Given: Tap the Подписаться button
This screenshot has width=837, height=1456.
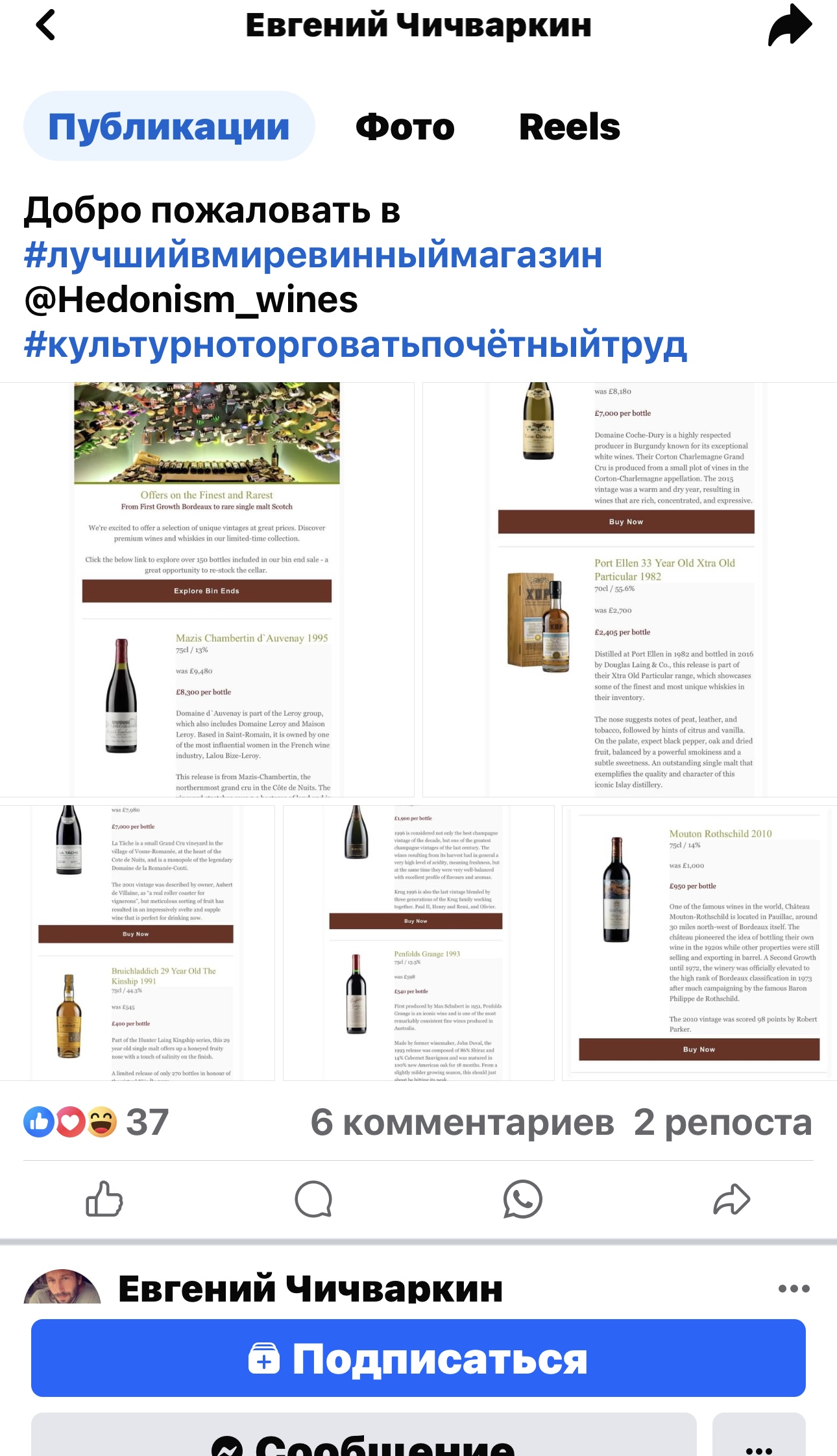Looking at the screenshot, I should coord(418,1358).
